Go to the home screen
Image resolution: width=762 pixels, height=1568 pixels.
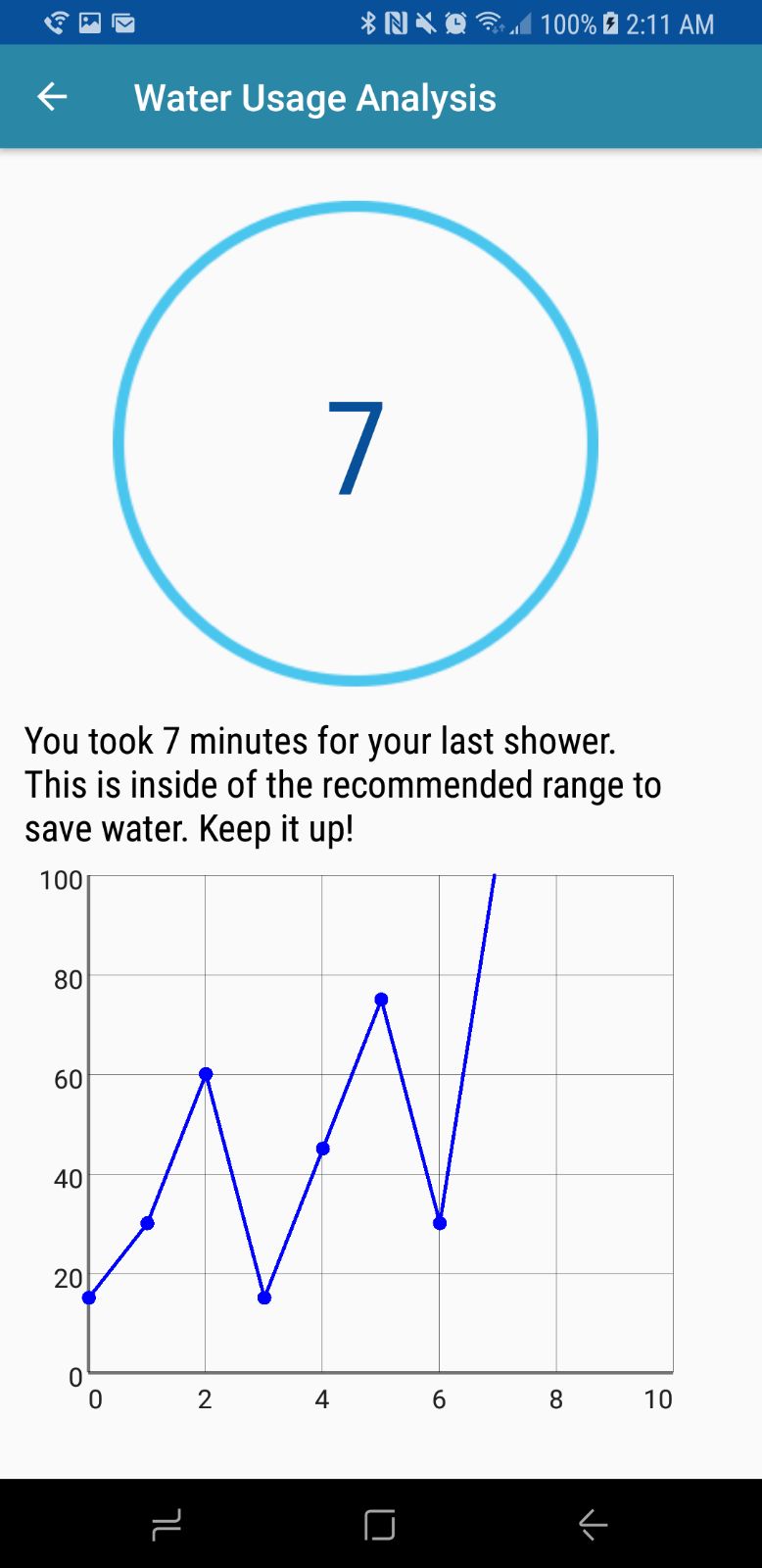click(x=380, y=1524)
